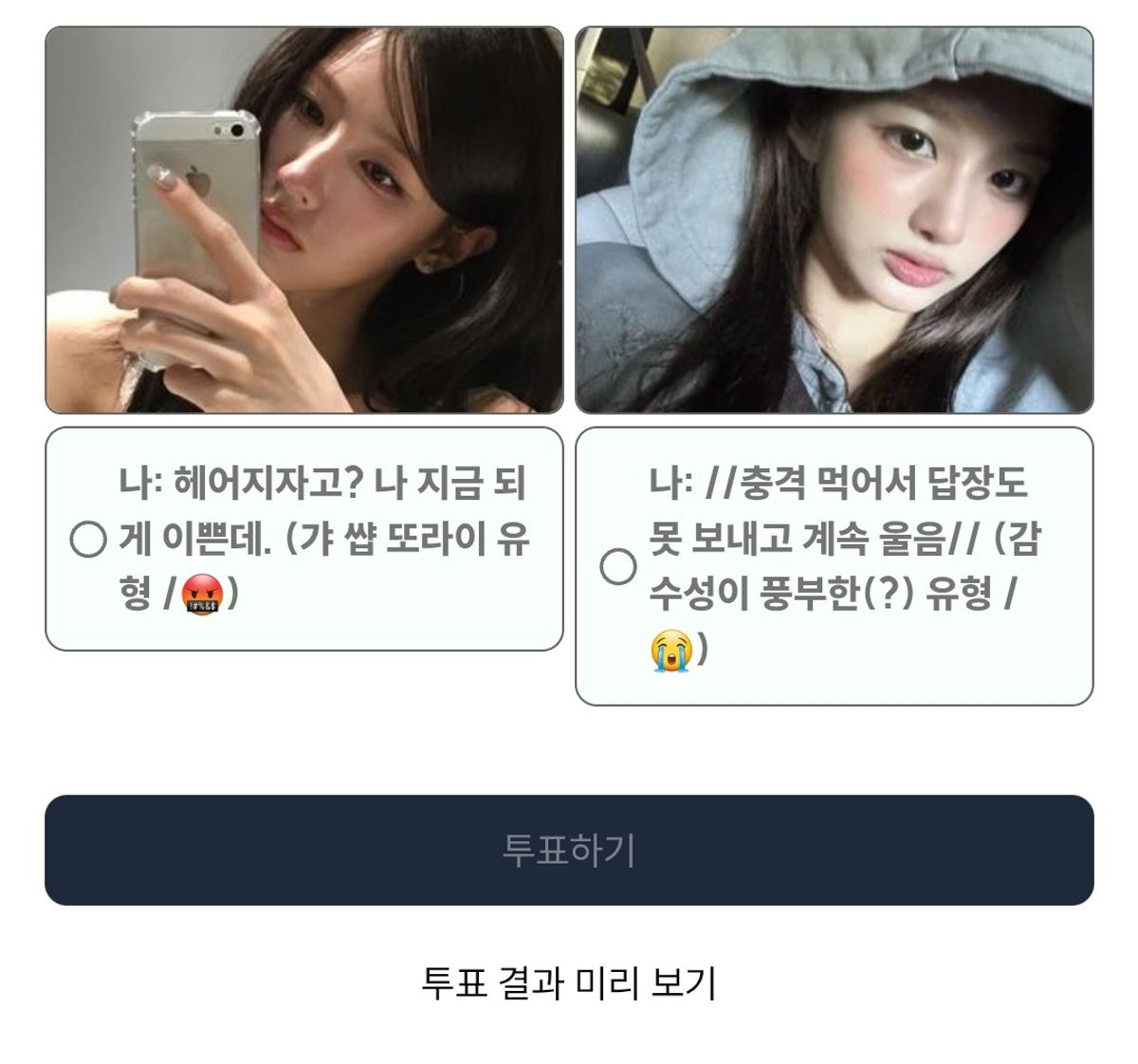Open 투표 결과 미리 보기
Screen dimensions: 1138x1064
pos(569,983)
